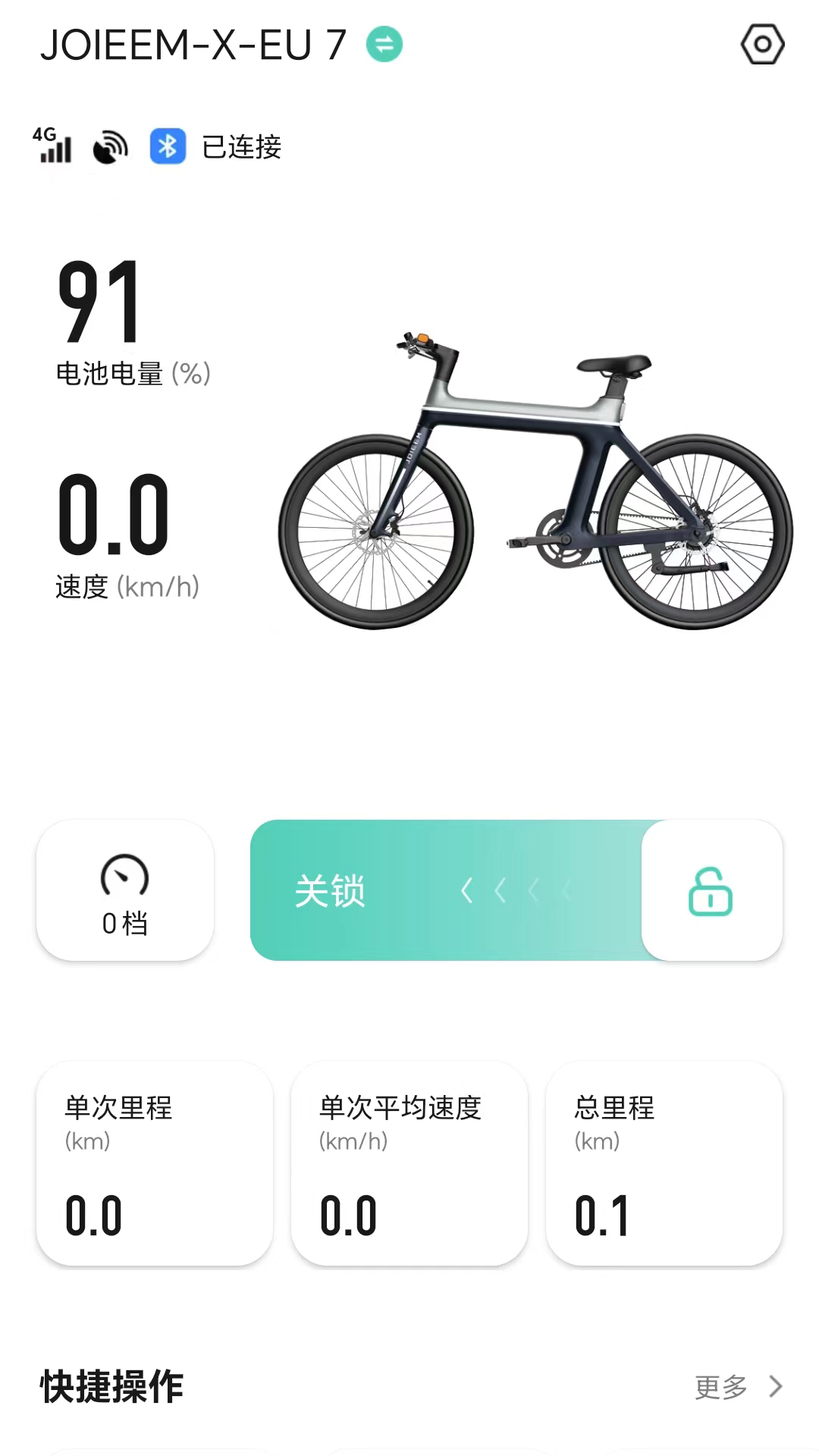This screenshot has width=819, height=1456.
Task: Open the settings hexagon icon
Action: pyautogui.click(x=762, y=45)
